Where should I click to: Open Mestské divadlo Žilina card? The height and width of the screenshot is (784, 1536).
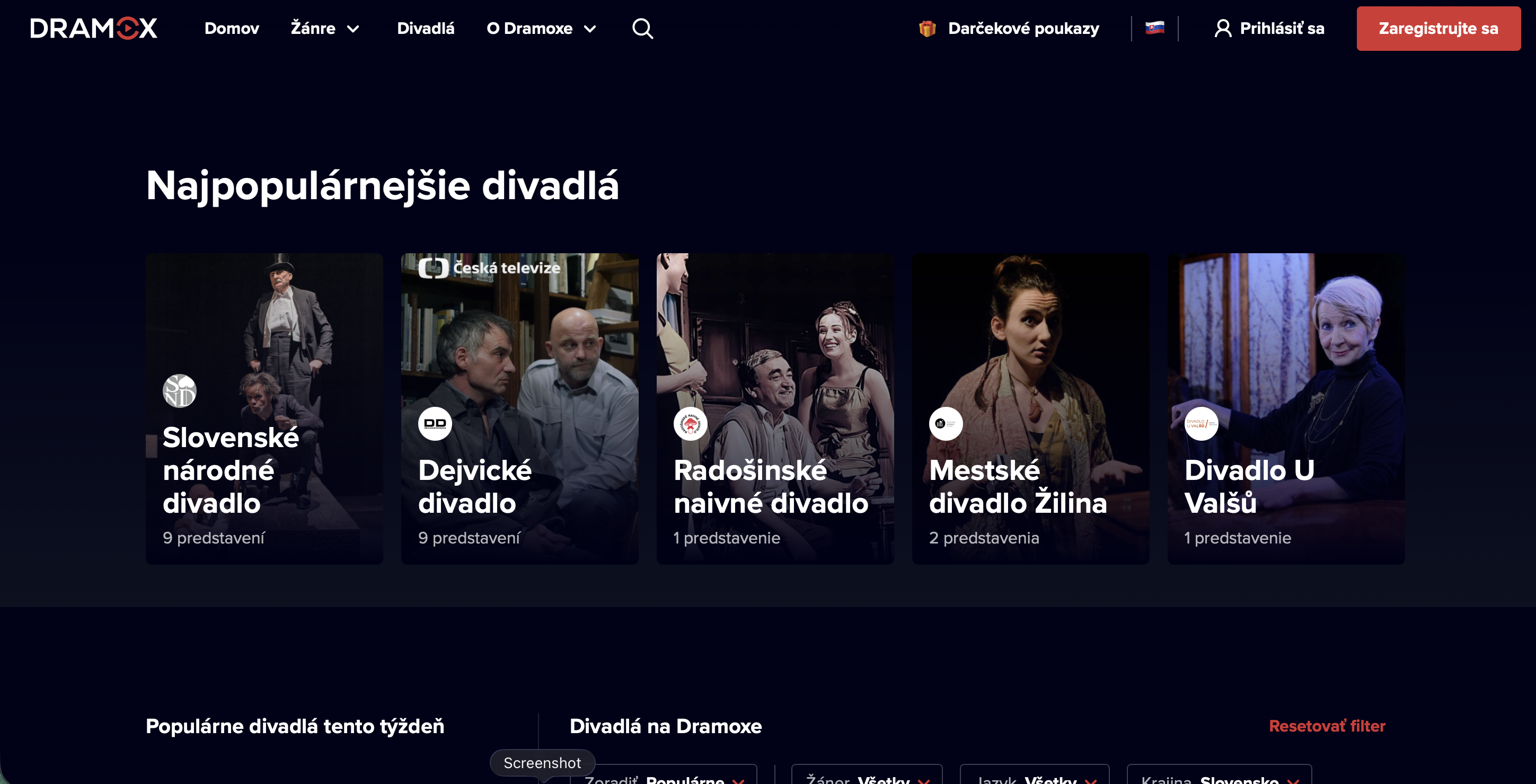point(1030,408)
